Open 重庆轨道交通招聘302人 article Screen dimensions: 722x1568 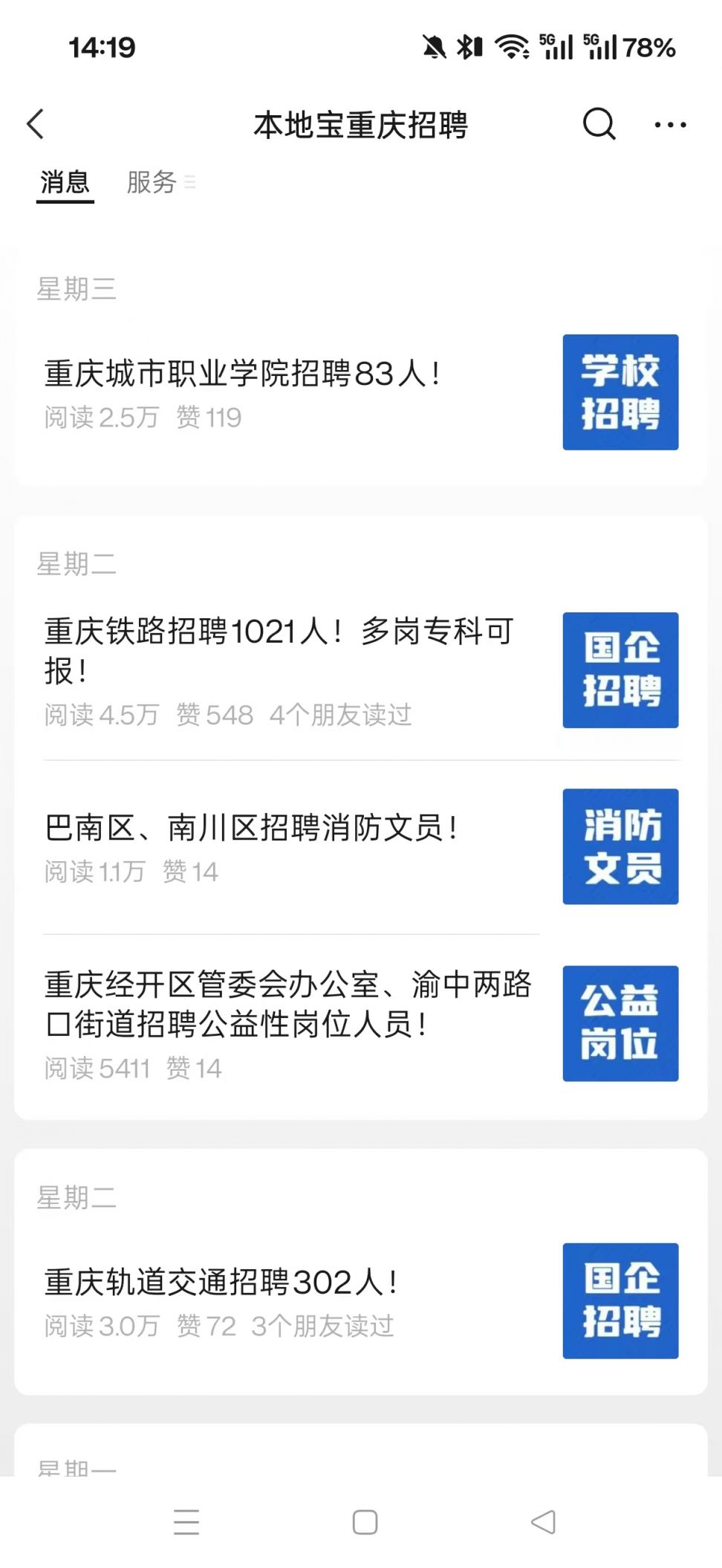[221, 1282]
